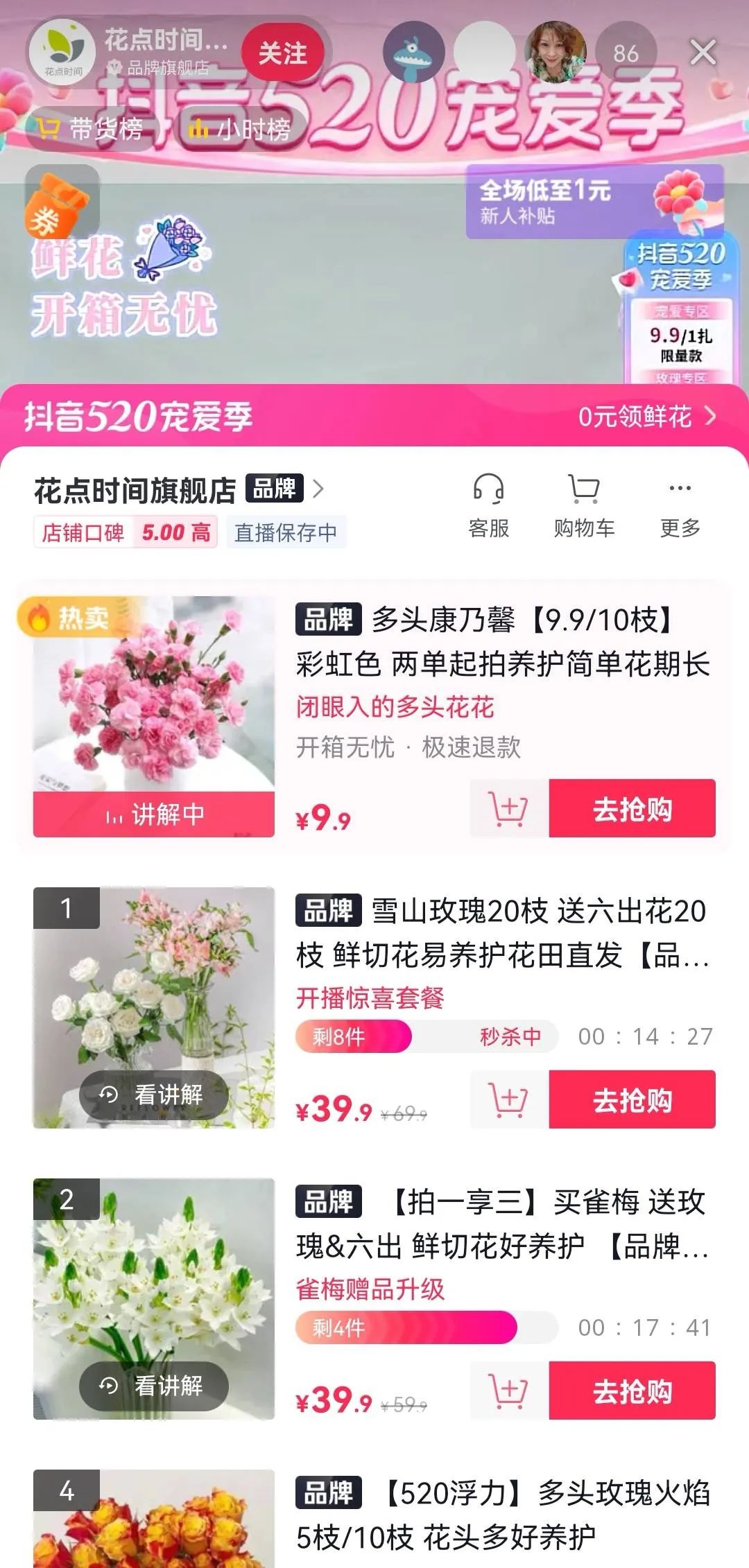Screen dimensions: 749x1568
Task: Open the 小时榜 hourly ranking chip
Action: [240, 129]
